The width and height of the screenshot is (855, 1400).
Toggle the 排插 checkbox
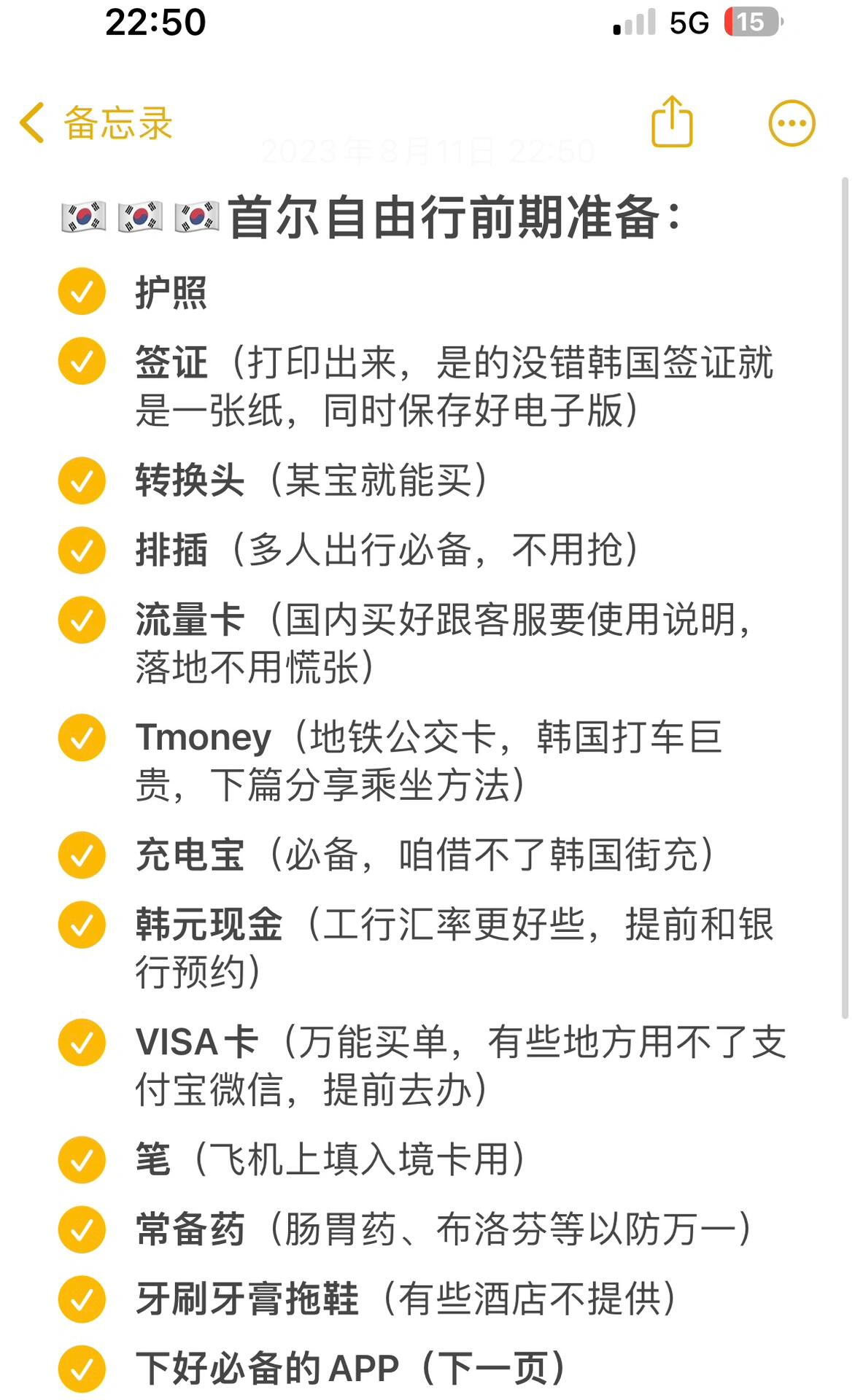[x=82, y=550]
